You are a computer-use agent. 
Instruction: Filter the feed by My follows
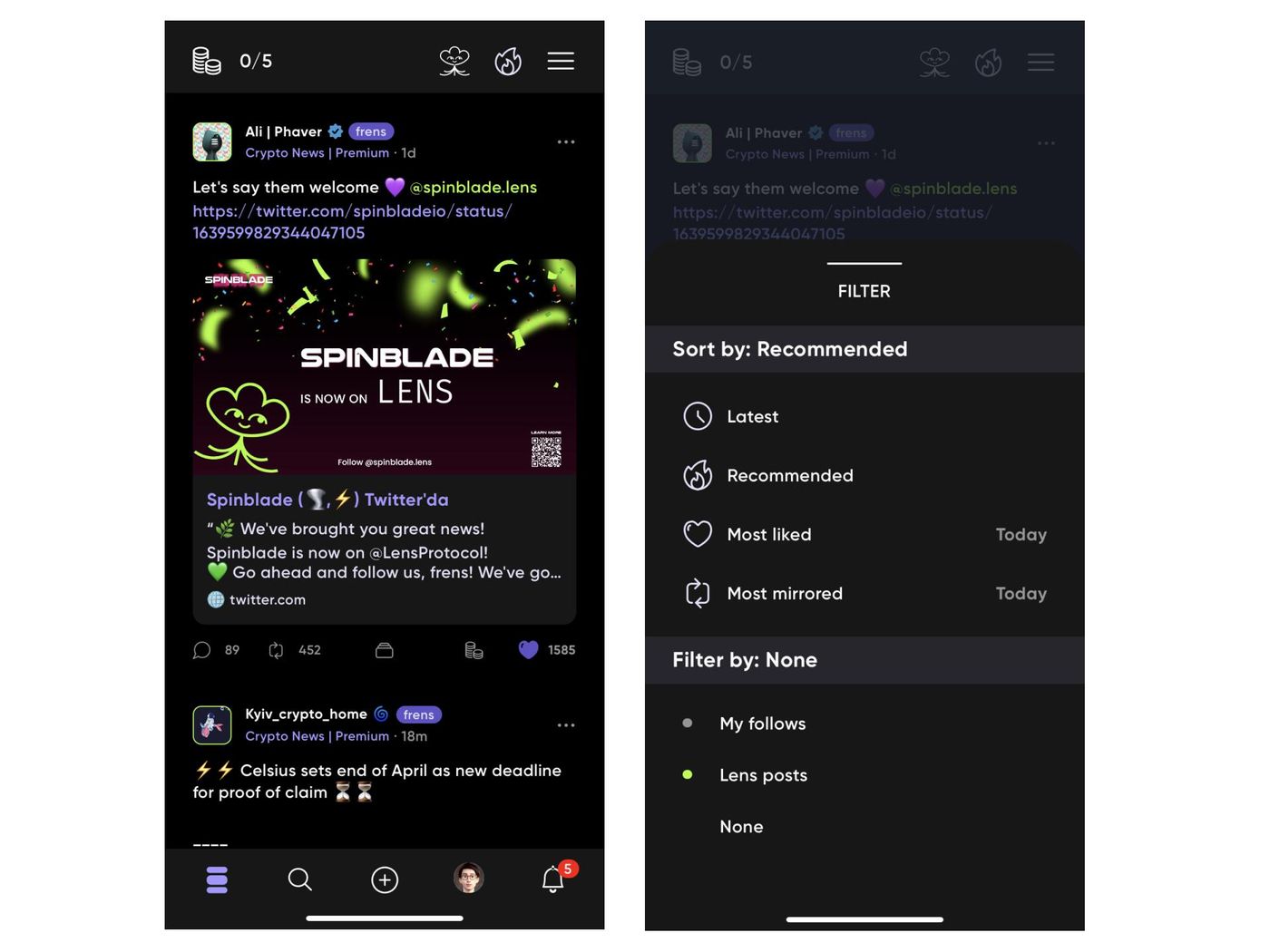pos(762,724)
